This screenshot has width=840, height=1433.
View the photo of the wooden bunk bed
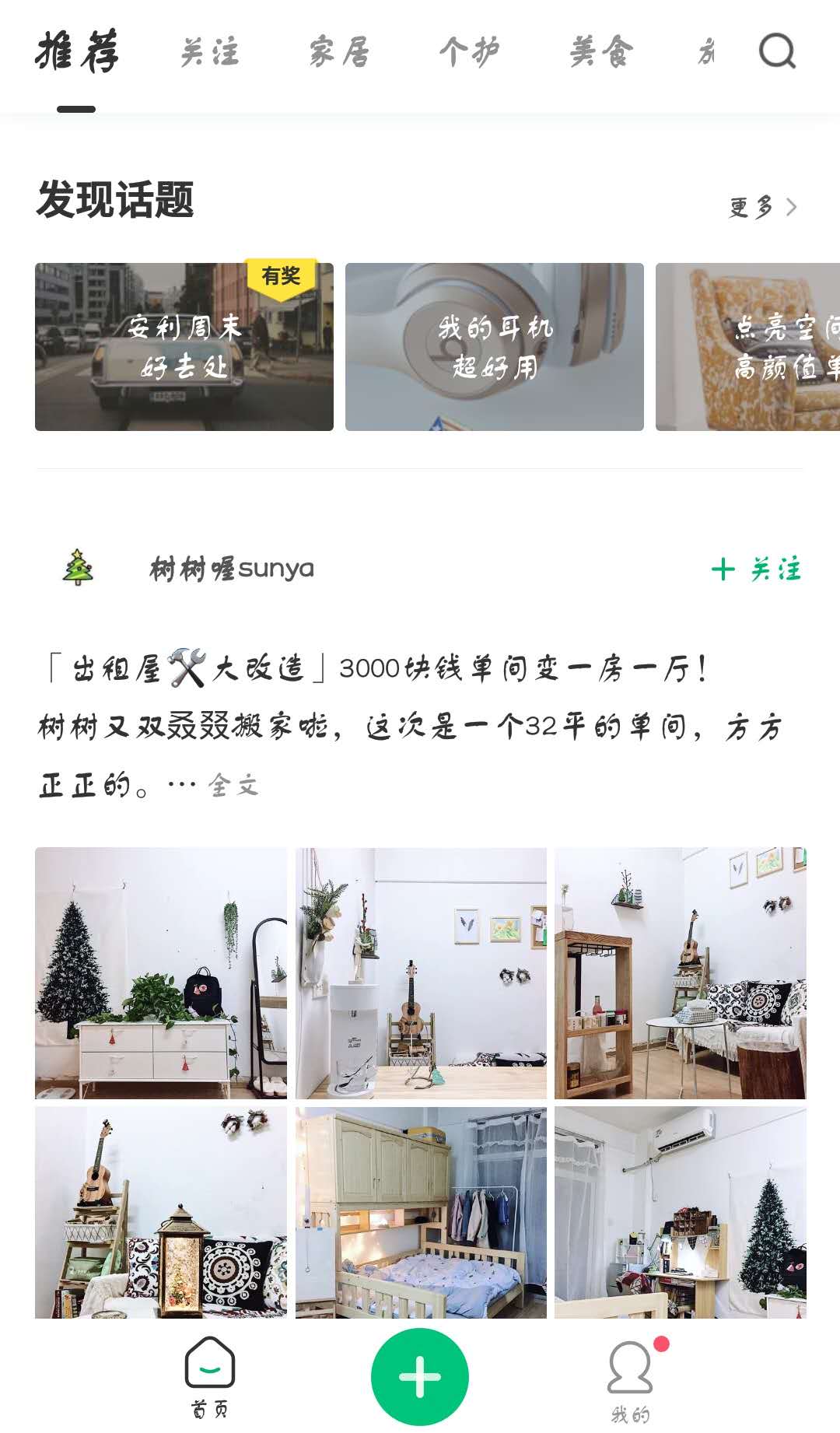(x=421, y=1212)
